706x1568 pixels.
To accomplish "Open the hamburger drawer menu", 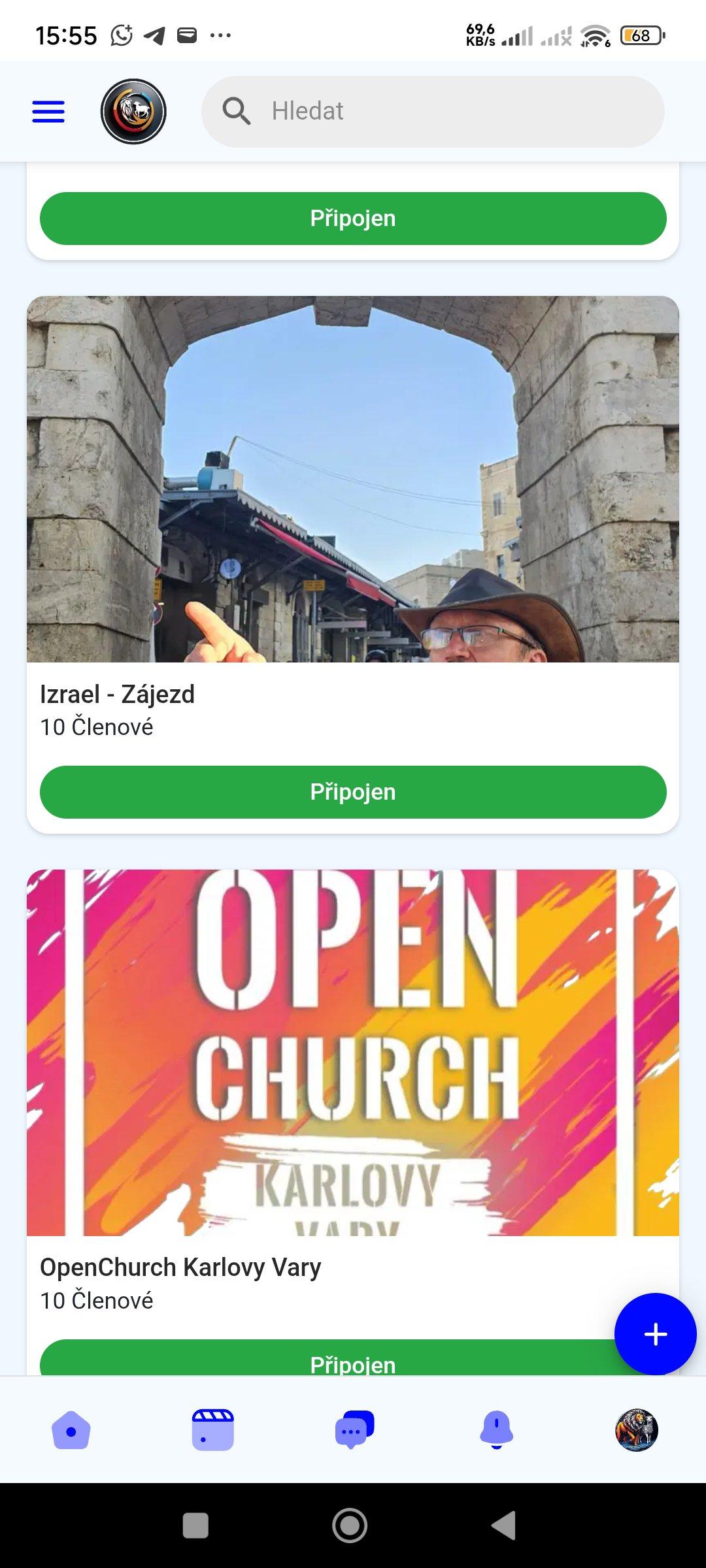I will click(48, 112).
